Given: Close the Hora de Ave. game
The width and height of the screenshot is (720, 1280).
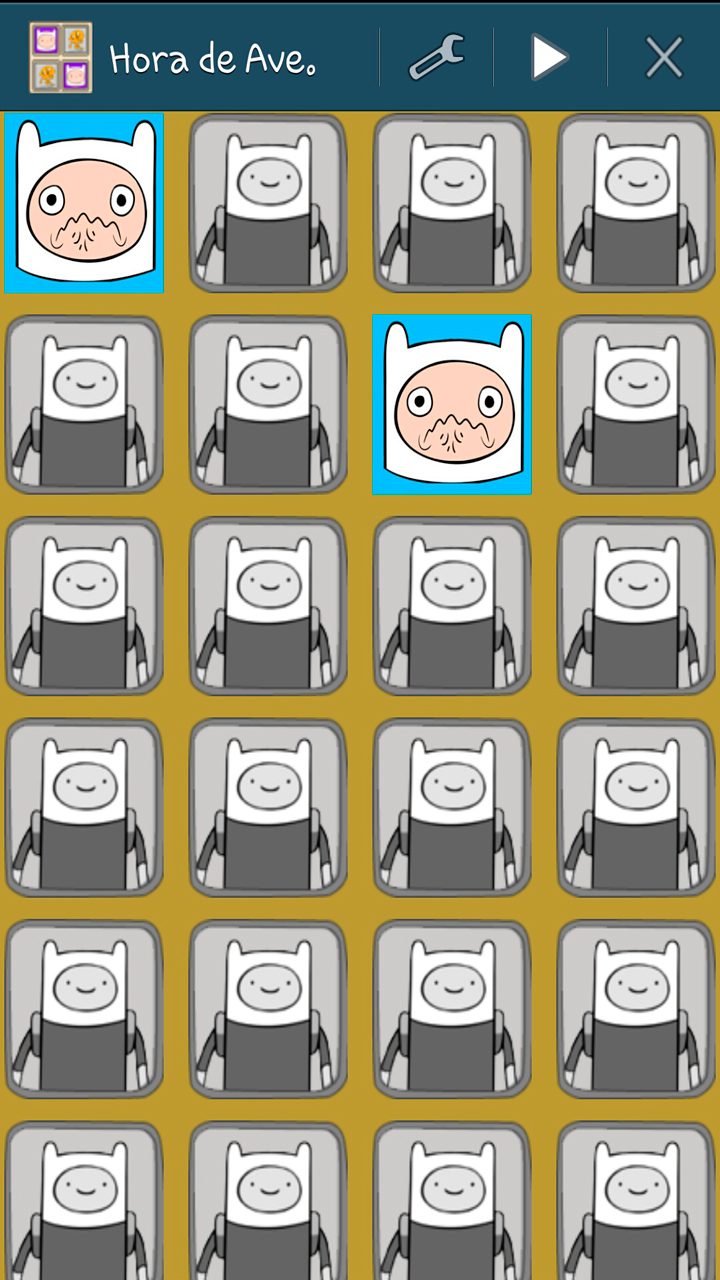Looking at the screenshot, I should pyautogui.click(x=663, y=58).
